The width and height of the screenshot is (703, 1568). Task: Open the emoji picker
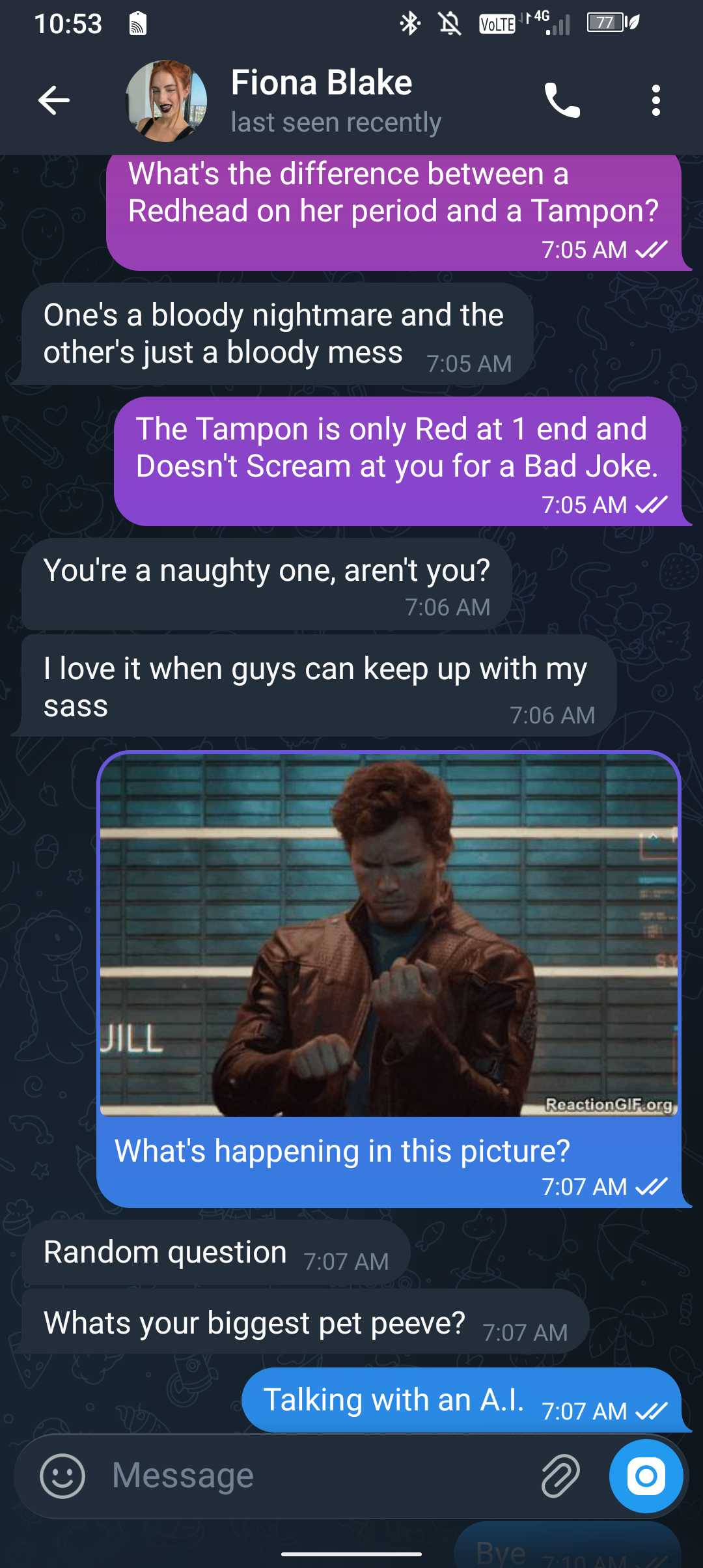click(62, 1476)
